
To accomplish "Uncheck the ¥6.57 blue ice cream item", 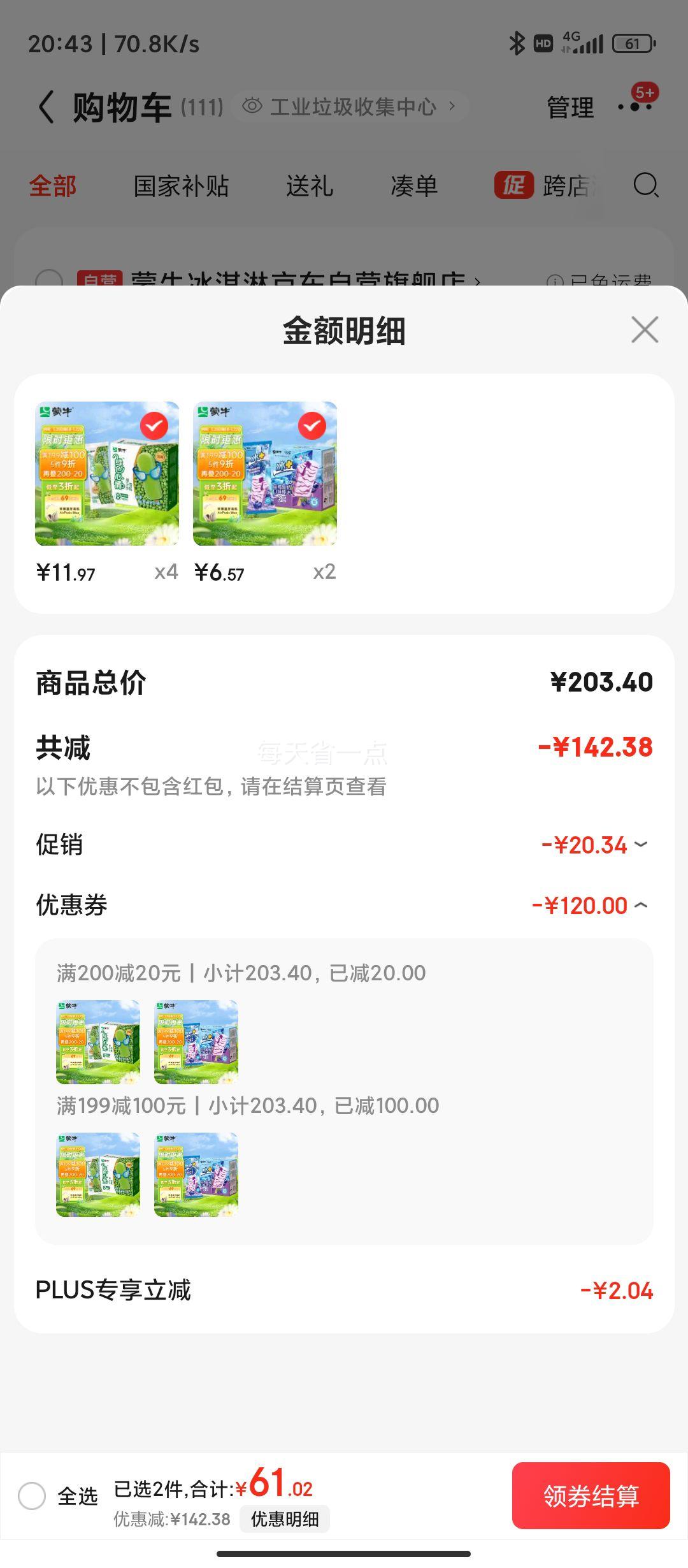I will pos(312,426).
